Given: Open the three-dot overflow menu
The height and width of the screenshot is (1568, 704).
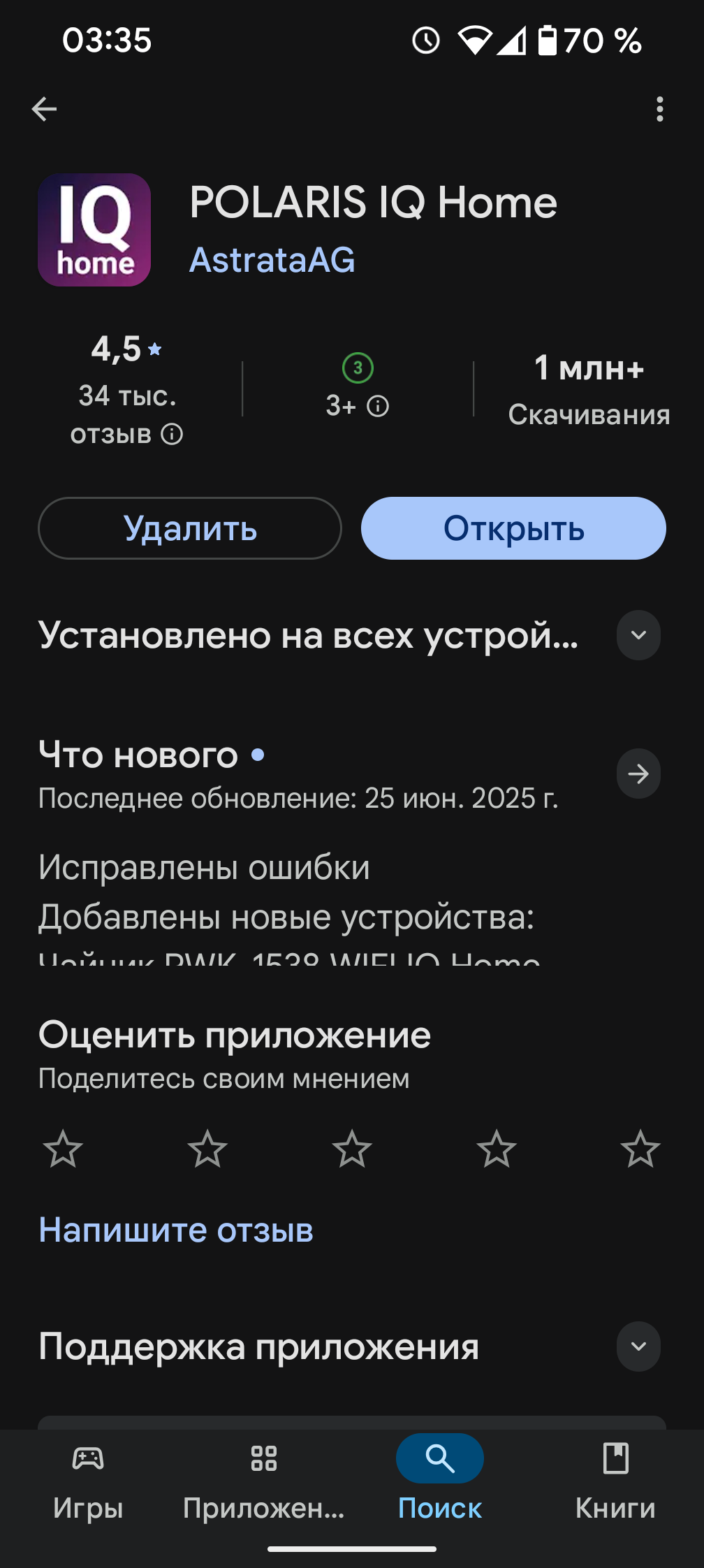Looking at the screenshot, I should pyautogui.click(x=659, y=109).
